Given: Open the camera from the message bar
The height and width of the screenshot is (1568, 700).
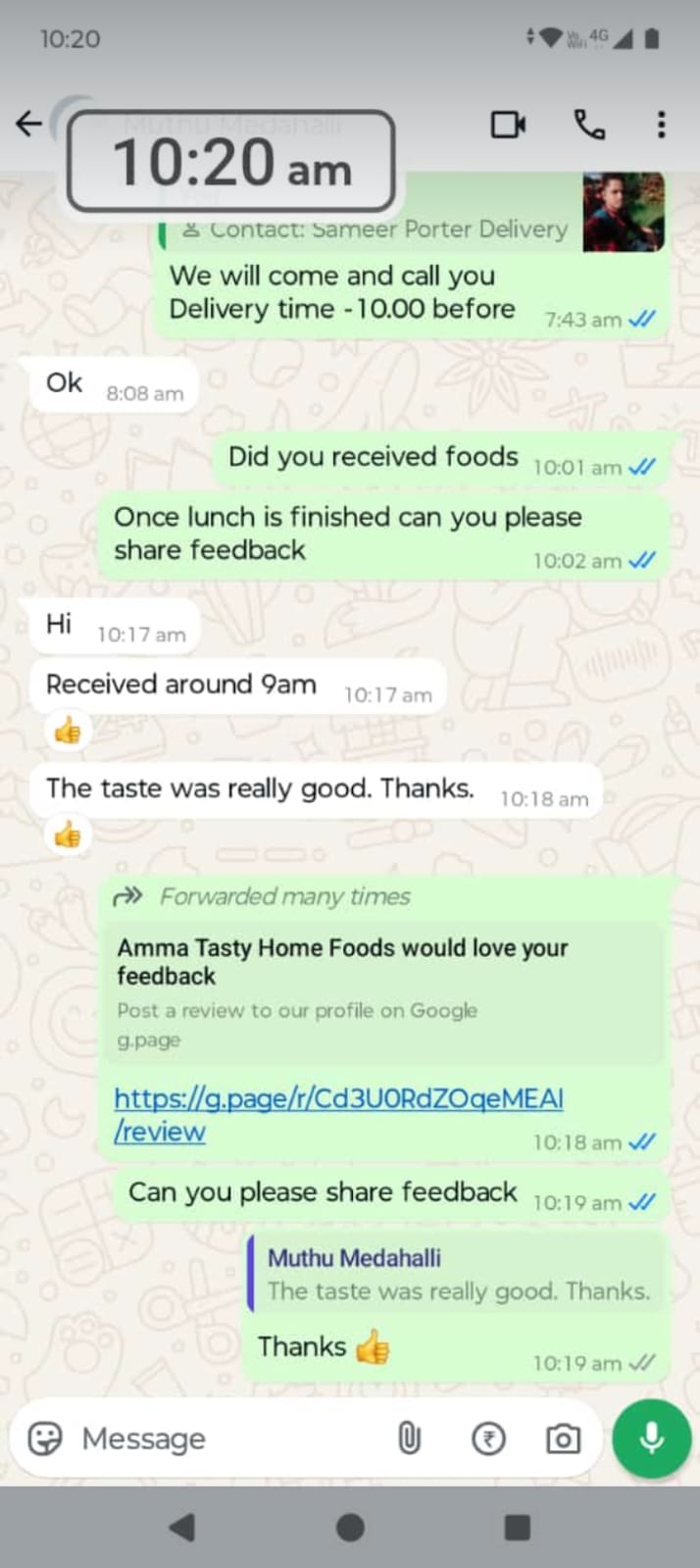Looking at the screenshot, I should click(x=563, y=1439).
